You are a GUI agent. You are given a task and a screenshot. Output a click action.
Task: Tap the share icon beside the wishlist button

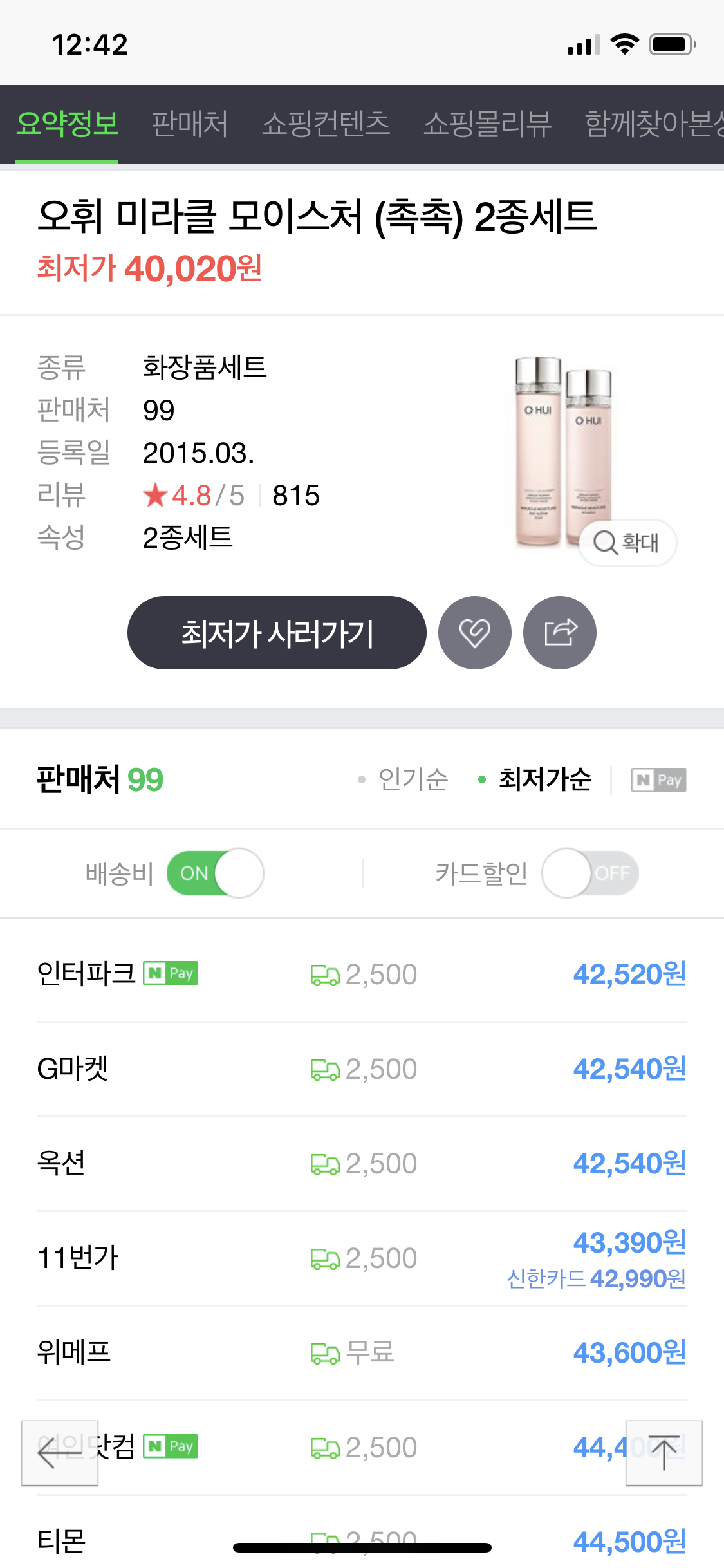pyautogui.click(x=559, y=632)
